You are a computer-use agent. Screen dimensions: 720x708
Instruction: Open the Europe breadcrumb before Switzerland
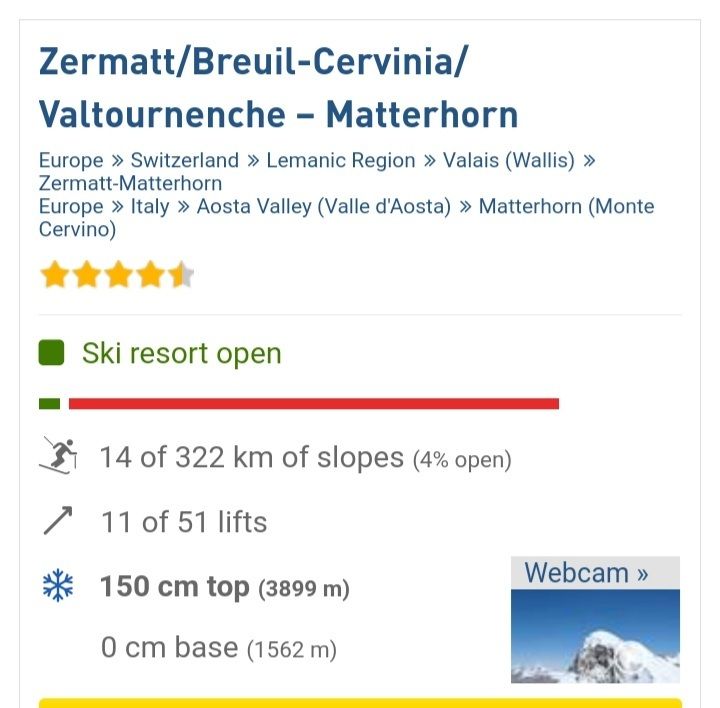71,160
